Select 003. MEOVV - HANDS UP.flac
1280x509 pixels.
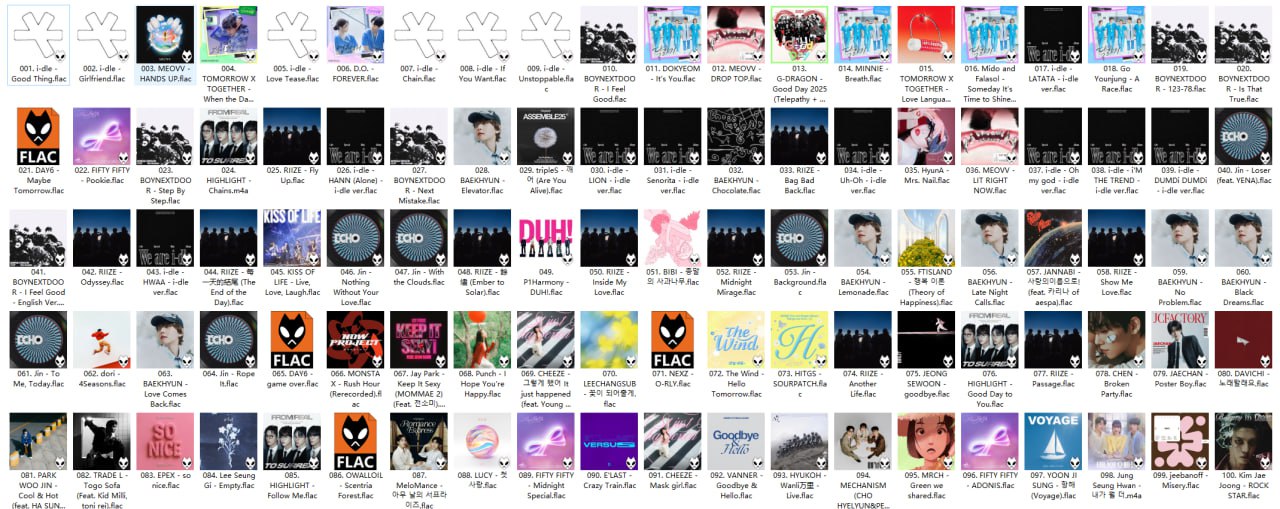click(x=165, y=35)
